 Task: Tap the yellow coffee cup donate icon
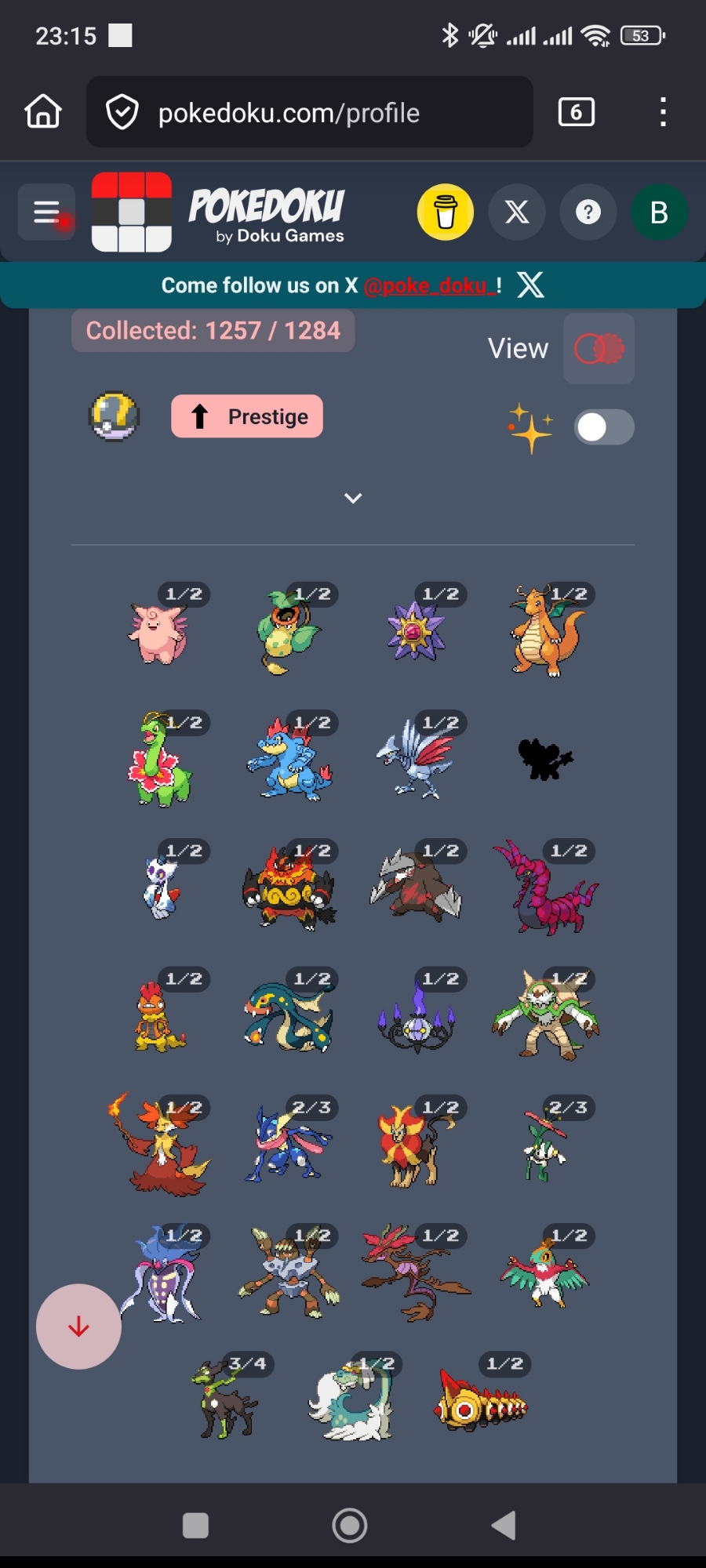click(x=445, y=212)
